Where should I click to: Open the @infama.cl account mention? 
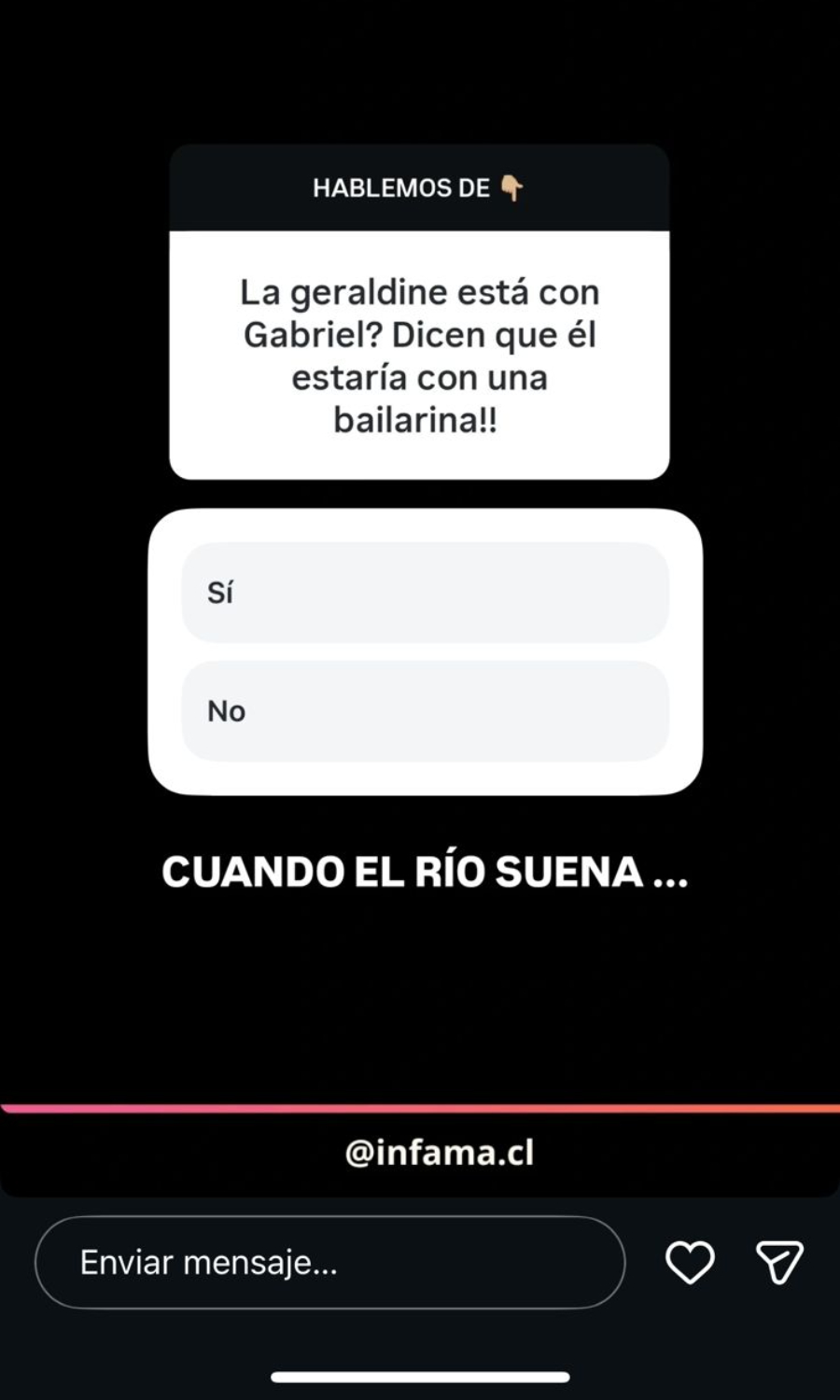[x=439, y=1152]
